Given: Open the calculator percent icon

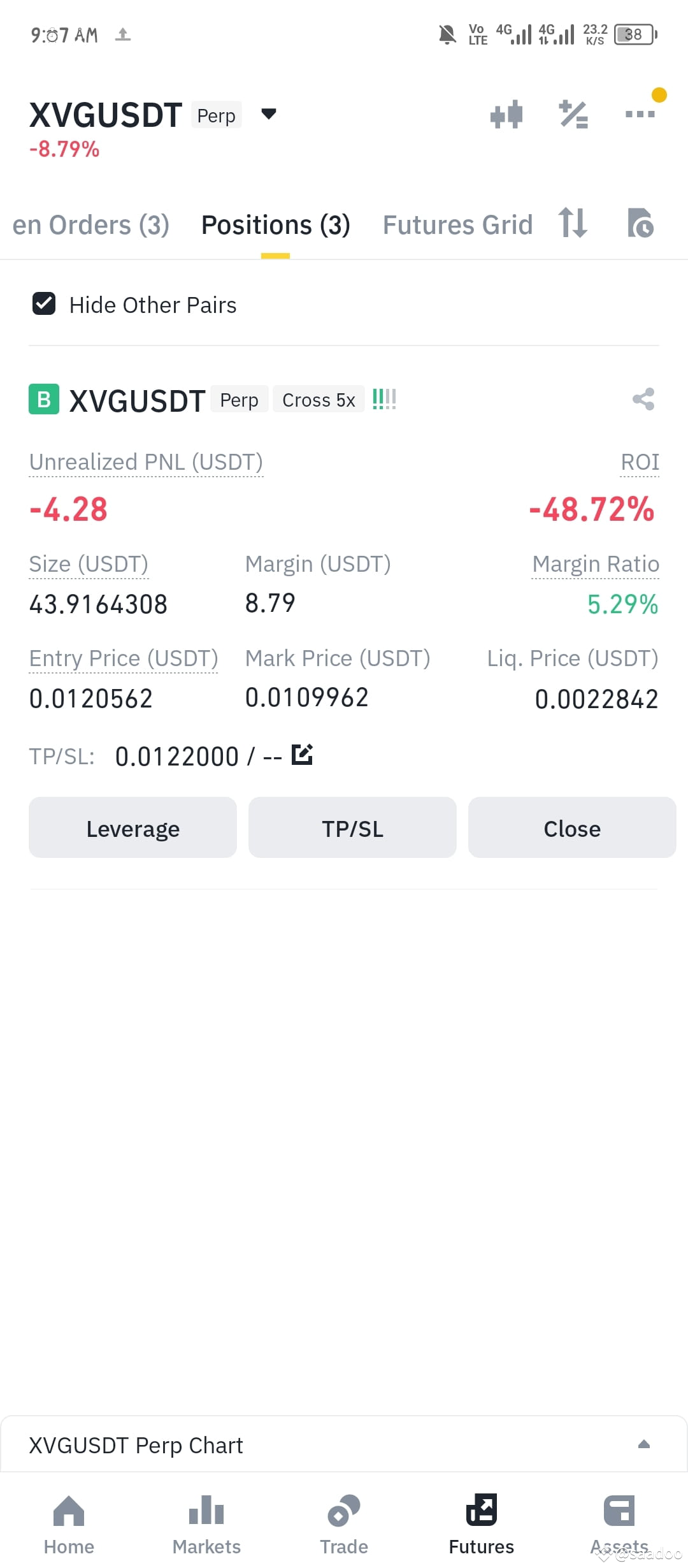Looking at the screenshot, I should tap(573, 115).
